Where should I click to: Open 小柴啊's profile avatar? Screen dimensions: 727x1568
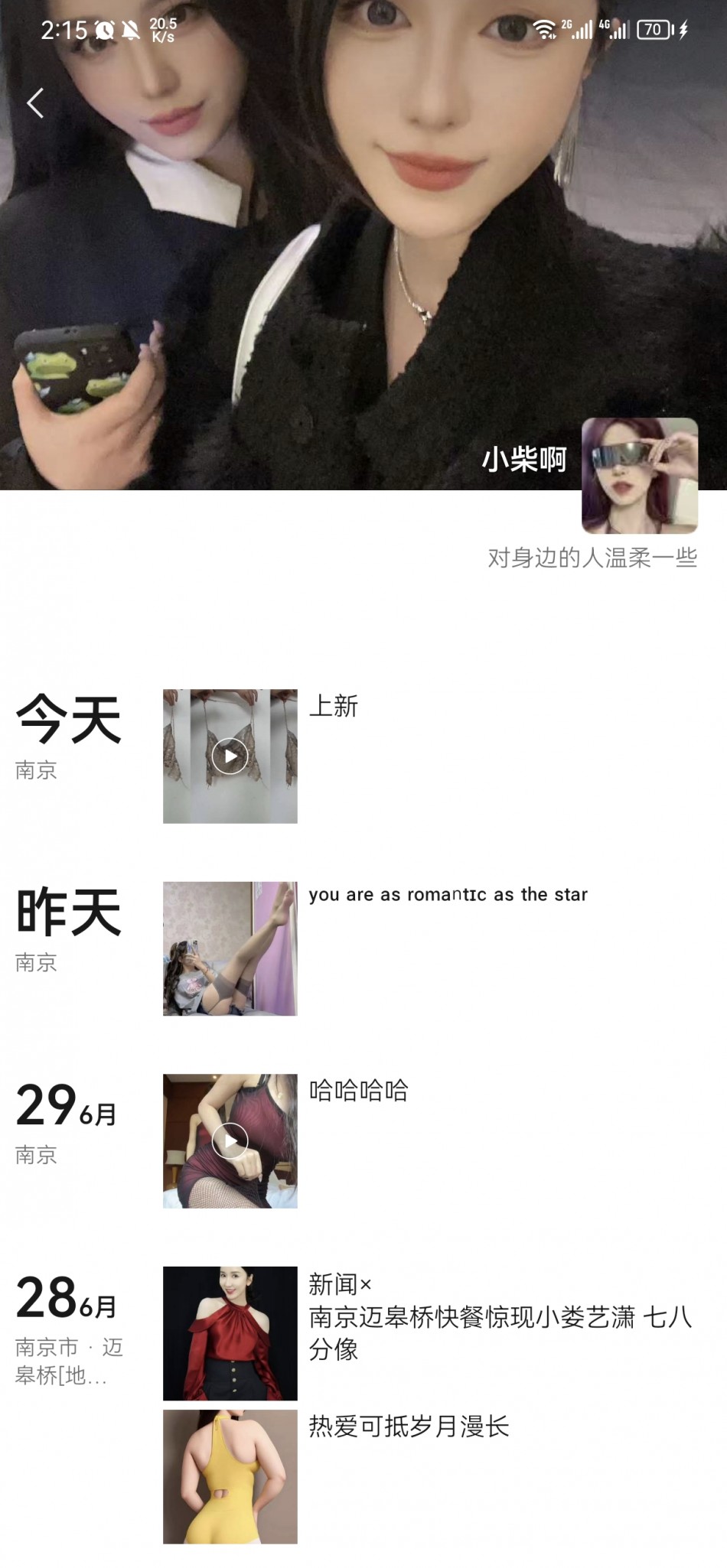coord(639,475)
